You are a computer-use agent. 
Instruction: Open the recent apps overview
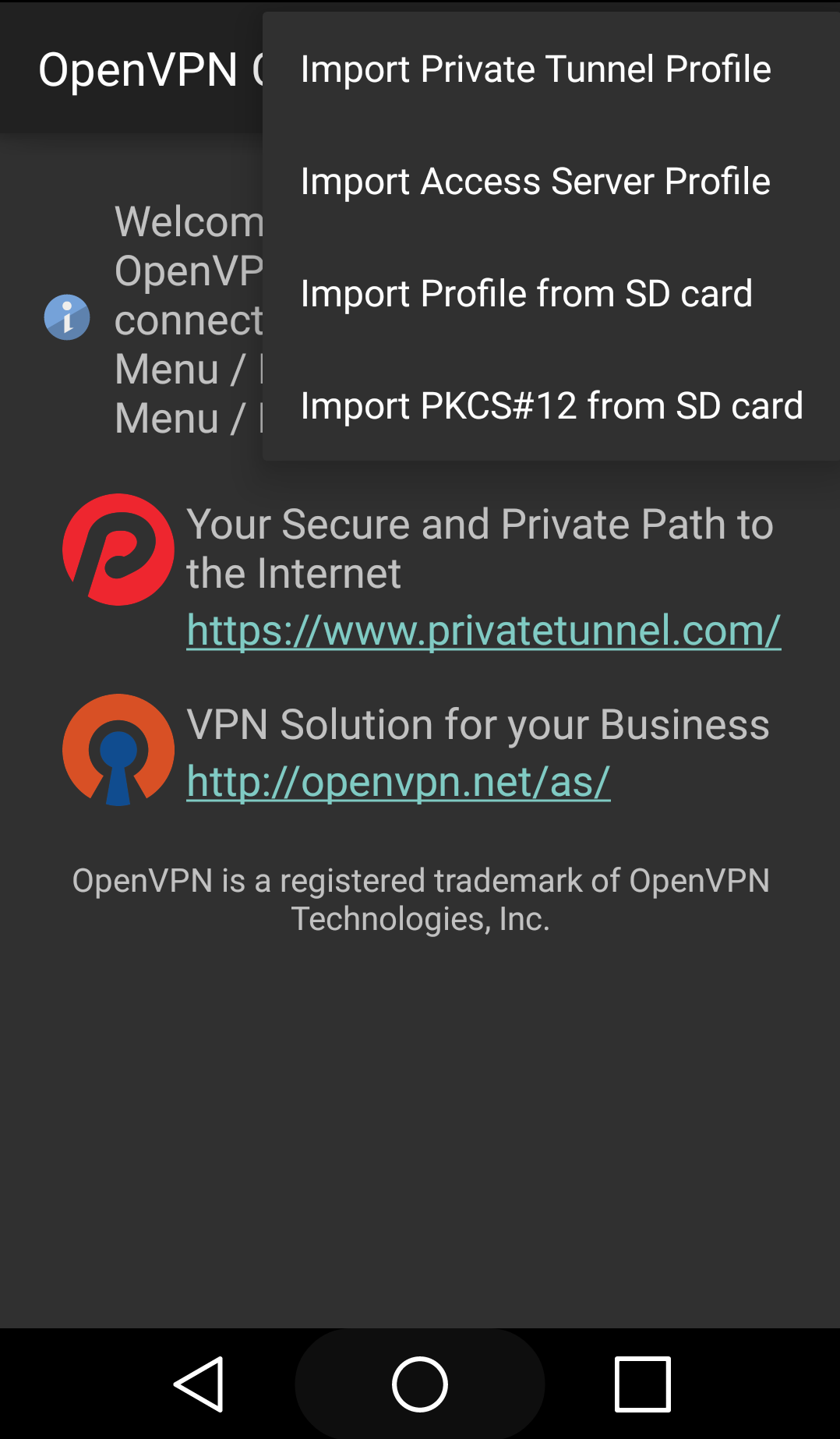tap(642, 1384)
